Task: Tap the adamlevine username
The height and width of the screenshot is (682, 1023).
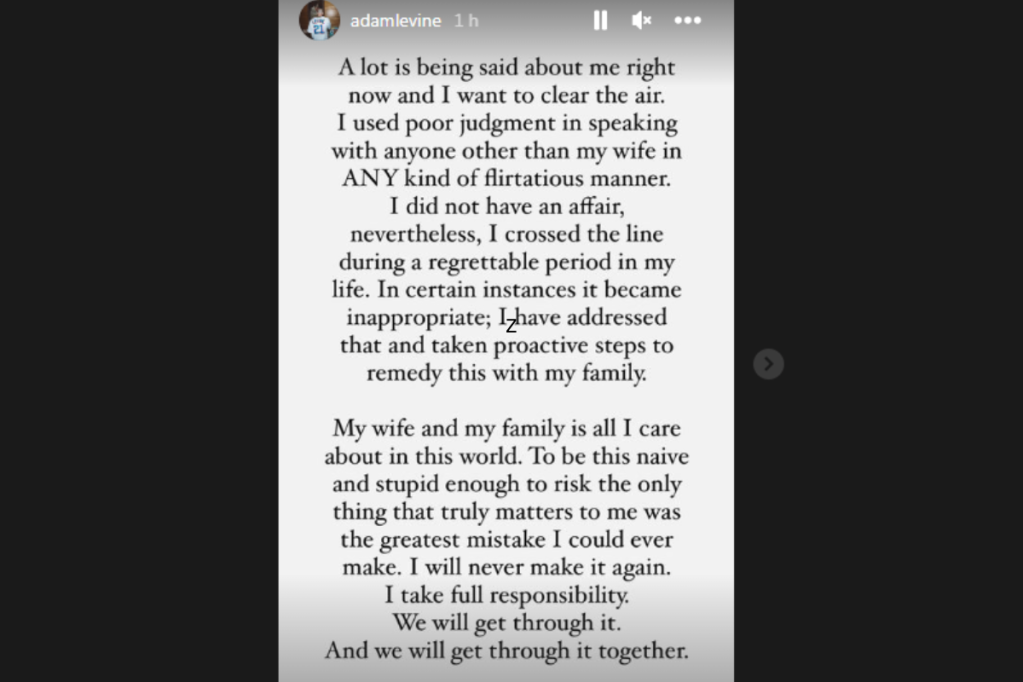Action: (396, 20)
